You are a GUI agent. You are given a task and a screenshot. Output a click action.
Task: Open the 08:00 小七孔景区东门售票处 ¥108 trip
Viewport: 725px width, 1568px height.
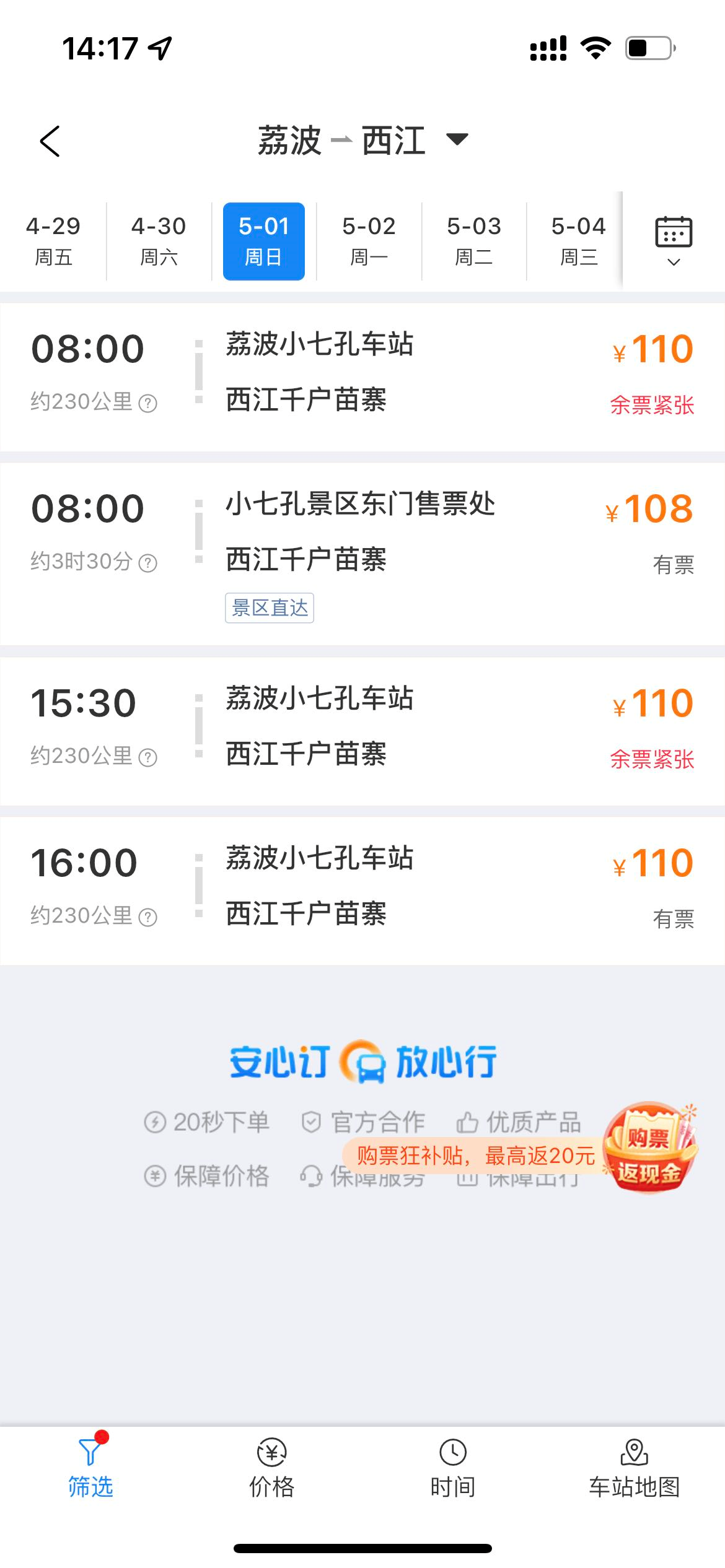tap(362, 554)
